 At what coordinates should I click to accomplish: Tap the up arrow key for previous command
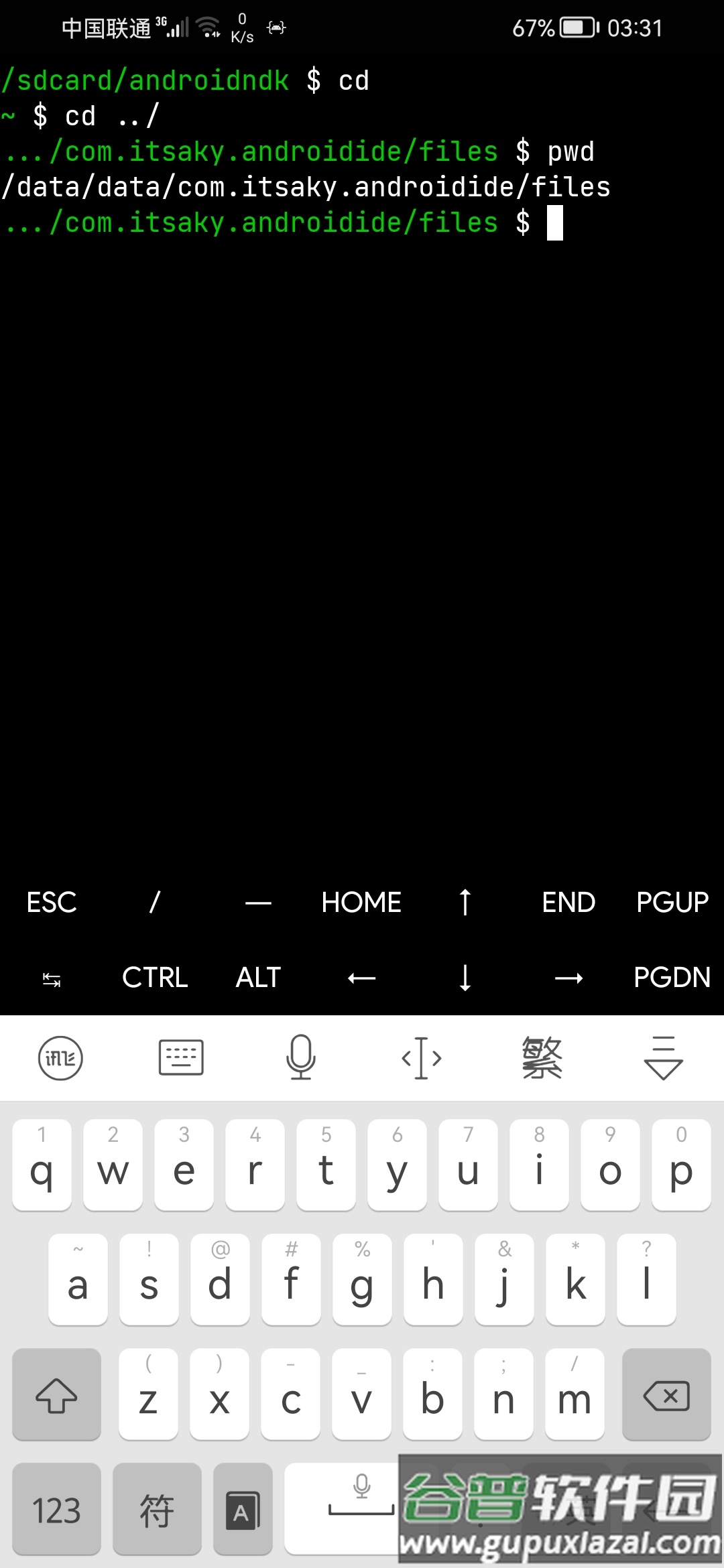pos(465,902)
